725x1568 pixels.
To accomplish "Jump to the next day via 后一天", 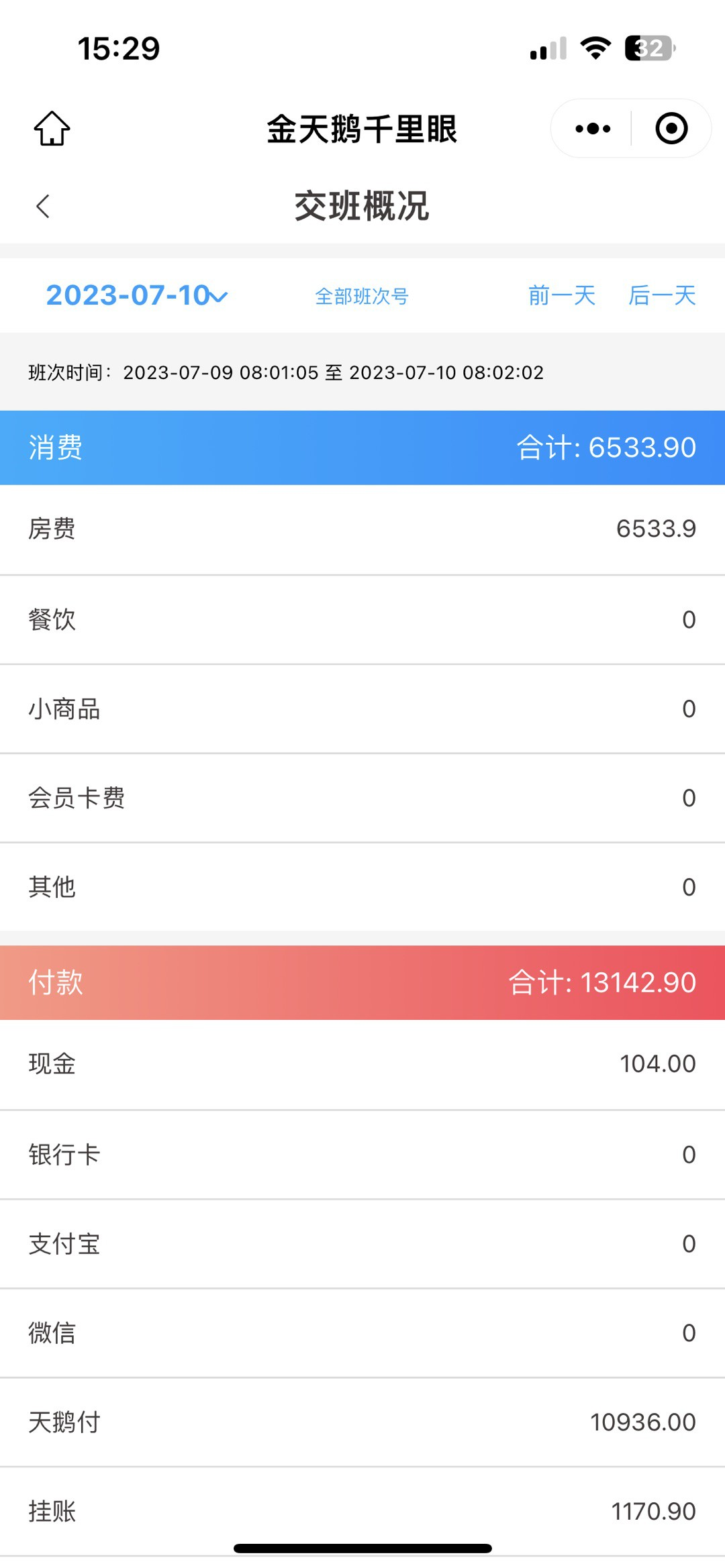I will coord(662,295).
